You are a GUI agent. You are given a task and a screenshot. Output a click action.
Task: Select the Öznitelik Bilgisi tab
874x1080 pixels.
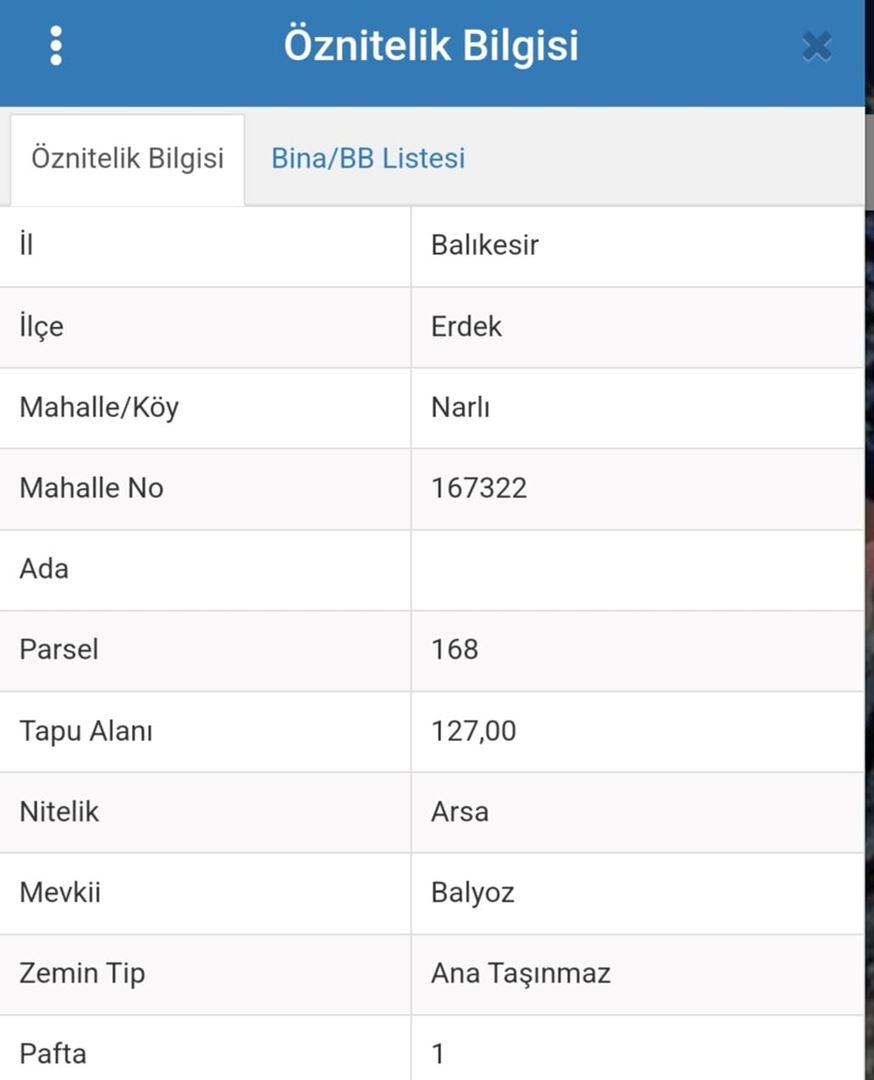click(x=127, y=159)
